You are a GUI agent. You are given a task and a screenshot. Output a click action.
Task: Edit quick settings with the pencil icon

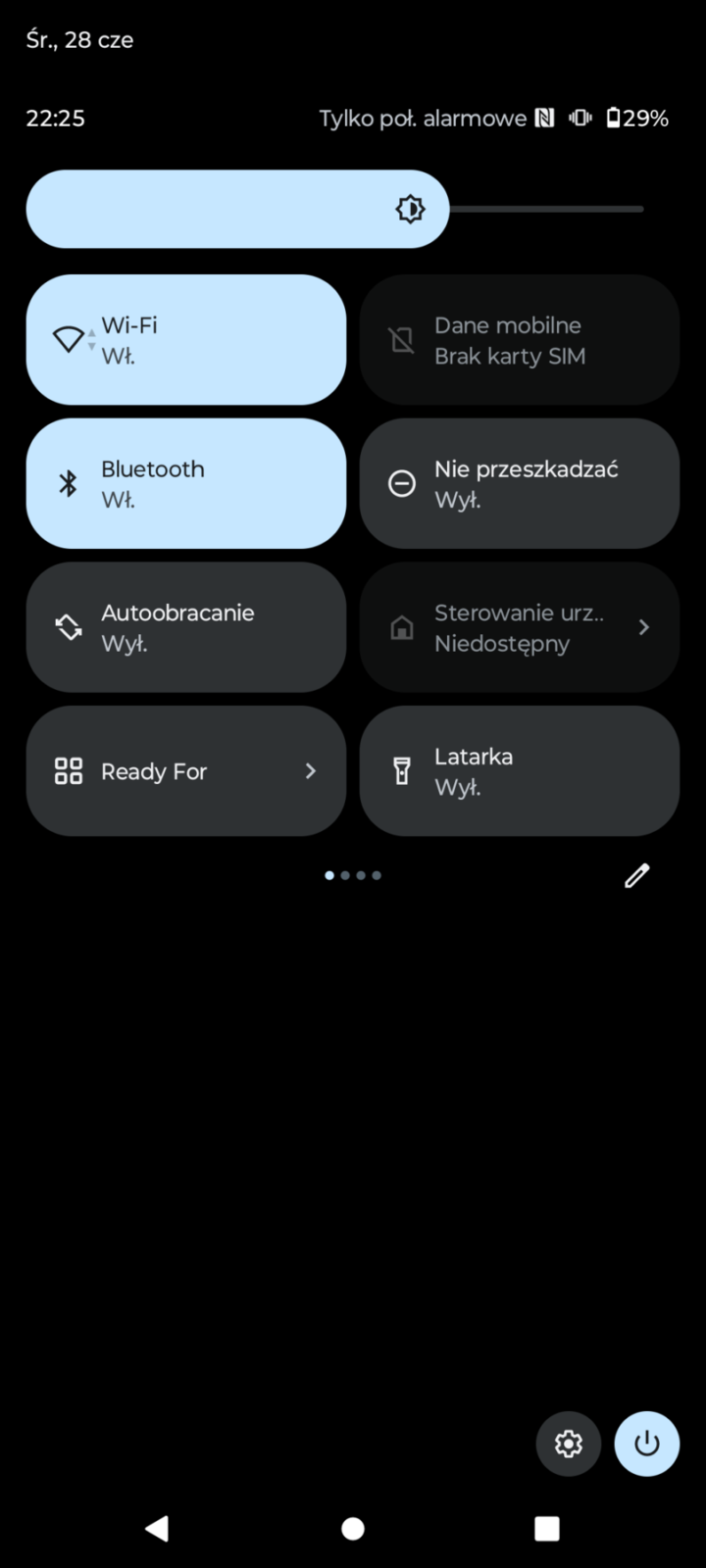point(637,875)
